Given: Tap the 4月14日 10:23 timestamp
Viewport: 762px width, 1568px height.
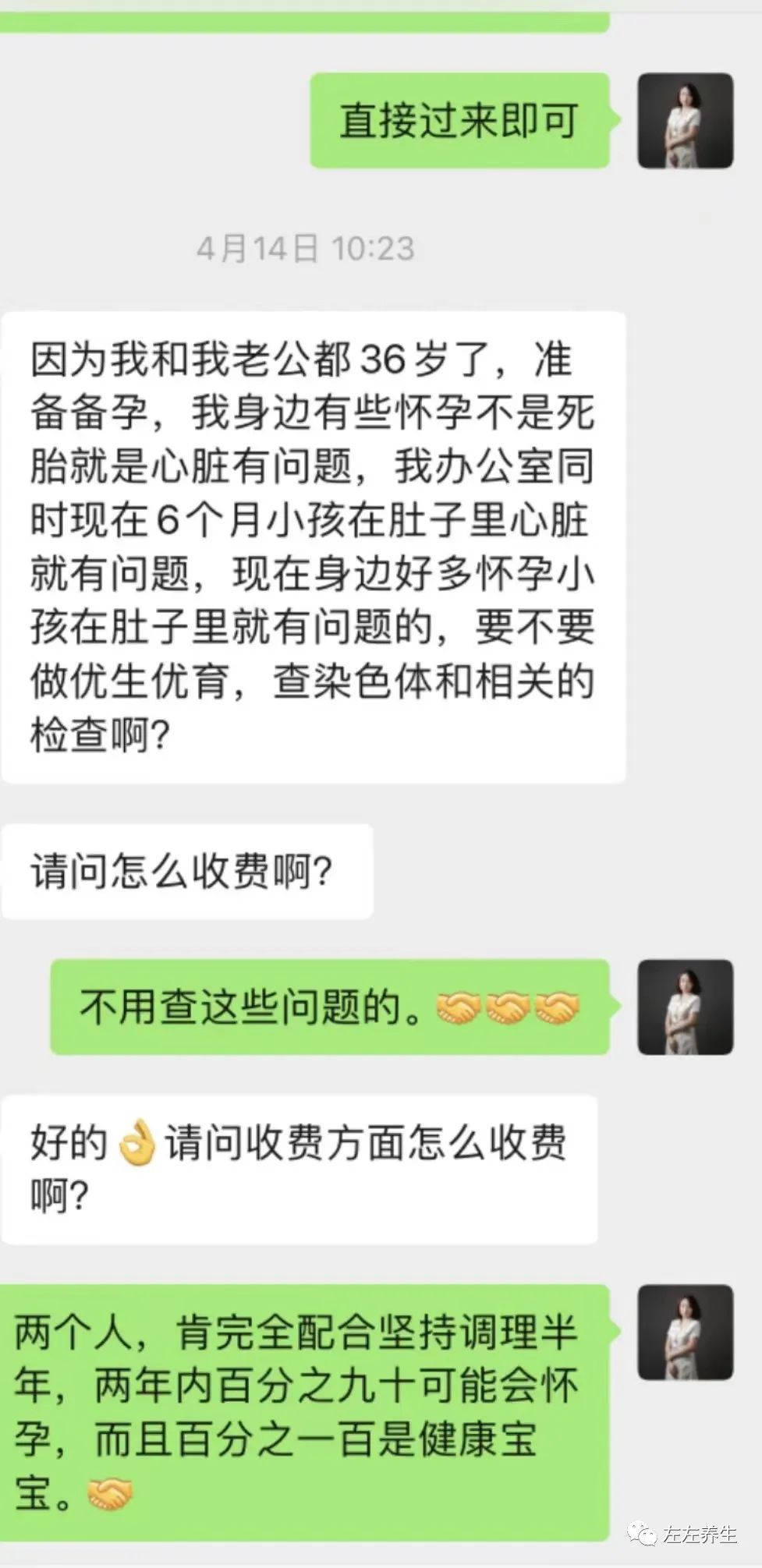Looking at the screenshot, I should (307, 246).
